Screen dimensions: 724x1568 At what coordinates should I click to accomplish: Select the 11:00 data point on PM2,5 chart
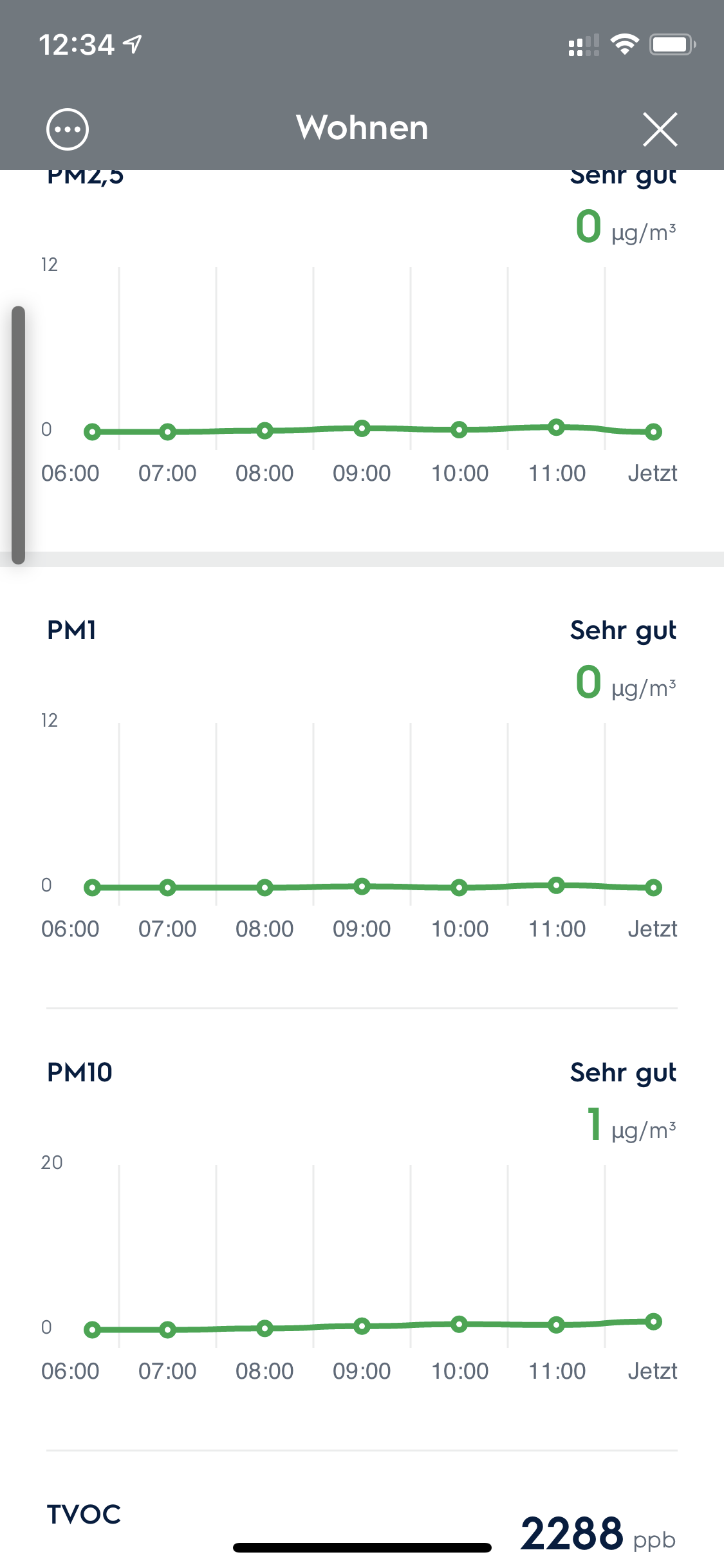pyautogui.click(x=556, y=427)
